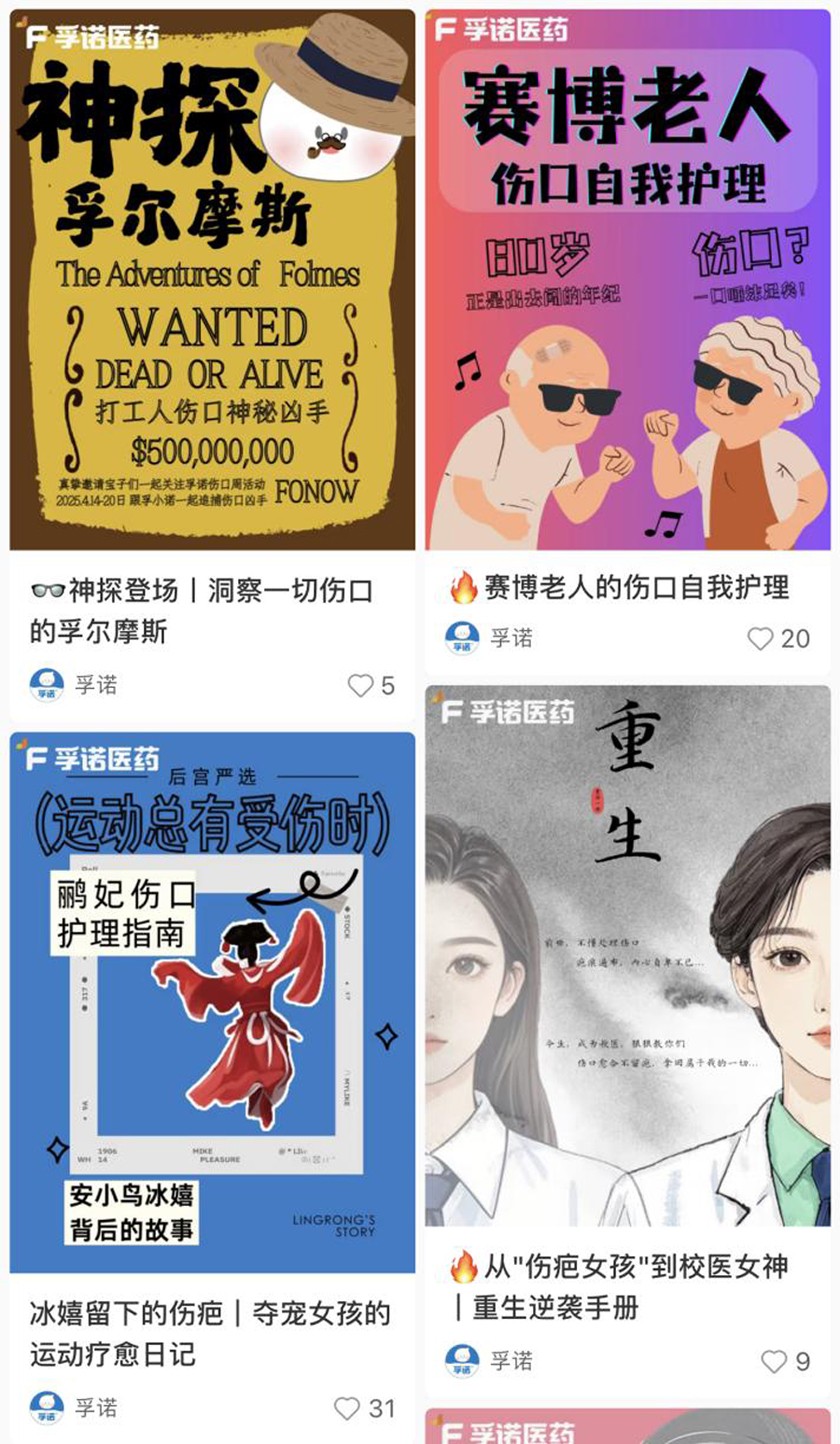The height and width of the screenshot is (1444, 840).
Task: Open the 从"伤疤女孩"到校医女神 post
Action: pyautogui.click(x=628, y=955)
